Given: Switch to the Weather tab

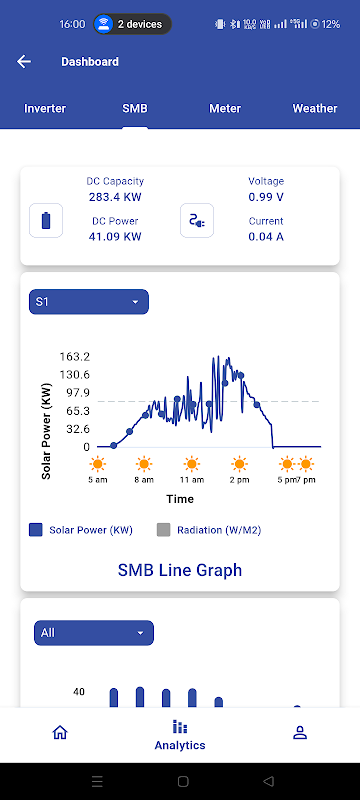Looking at the screenshot, I should (x=315, y=108).
